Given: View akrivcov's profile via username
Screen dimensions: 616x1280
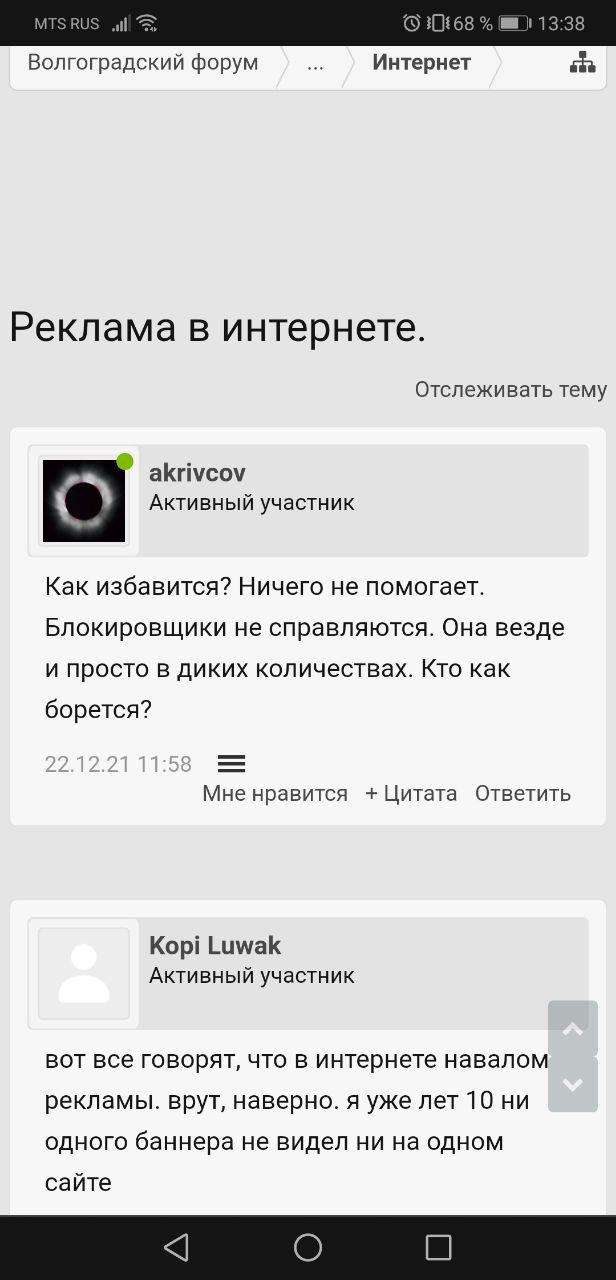Looking at the screenshot, I should point(197,473).
